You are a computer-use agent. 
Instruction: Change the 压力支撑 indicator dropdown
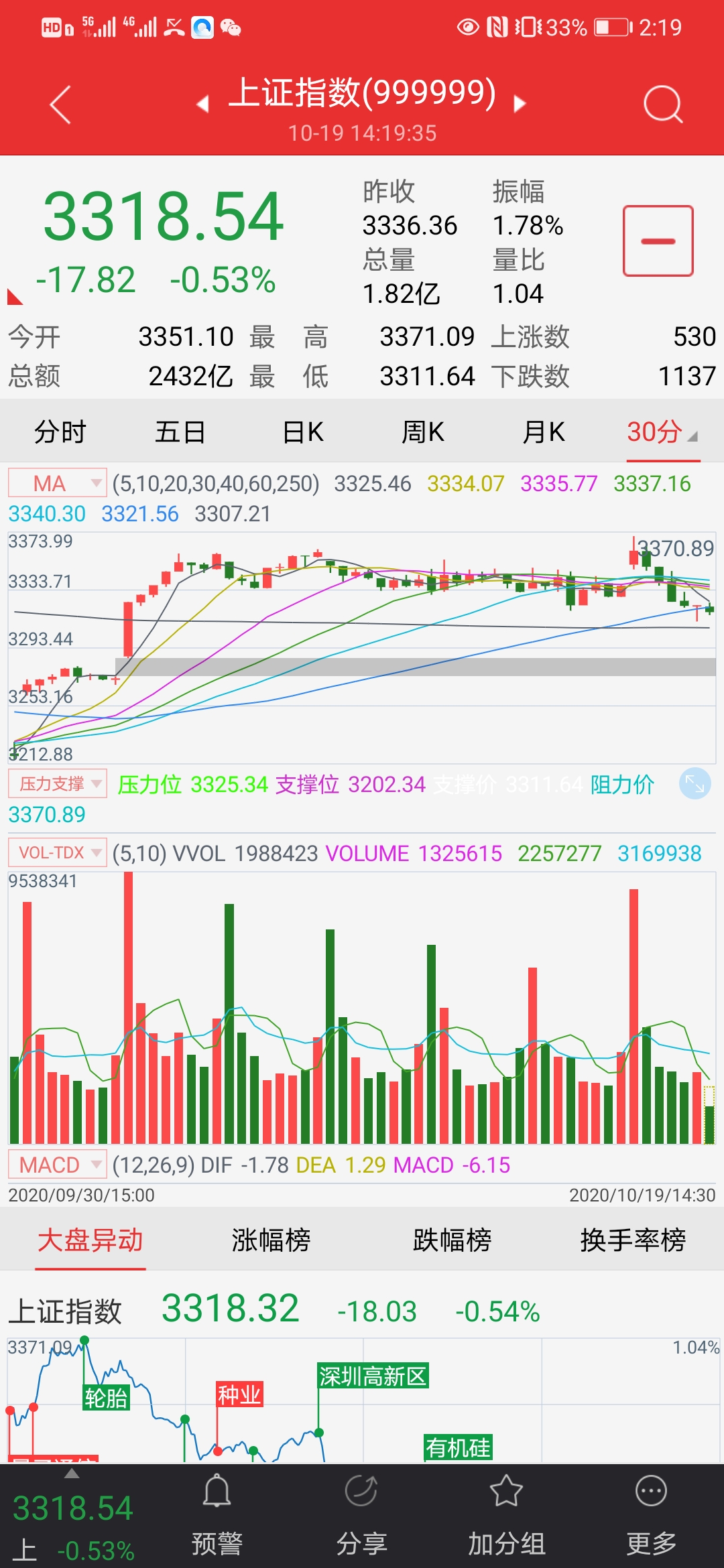click(x=58, y=784)
